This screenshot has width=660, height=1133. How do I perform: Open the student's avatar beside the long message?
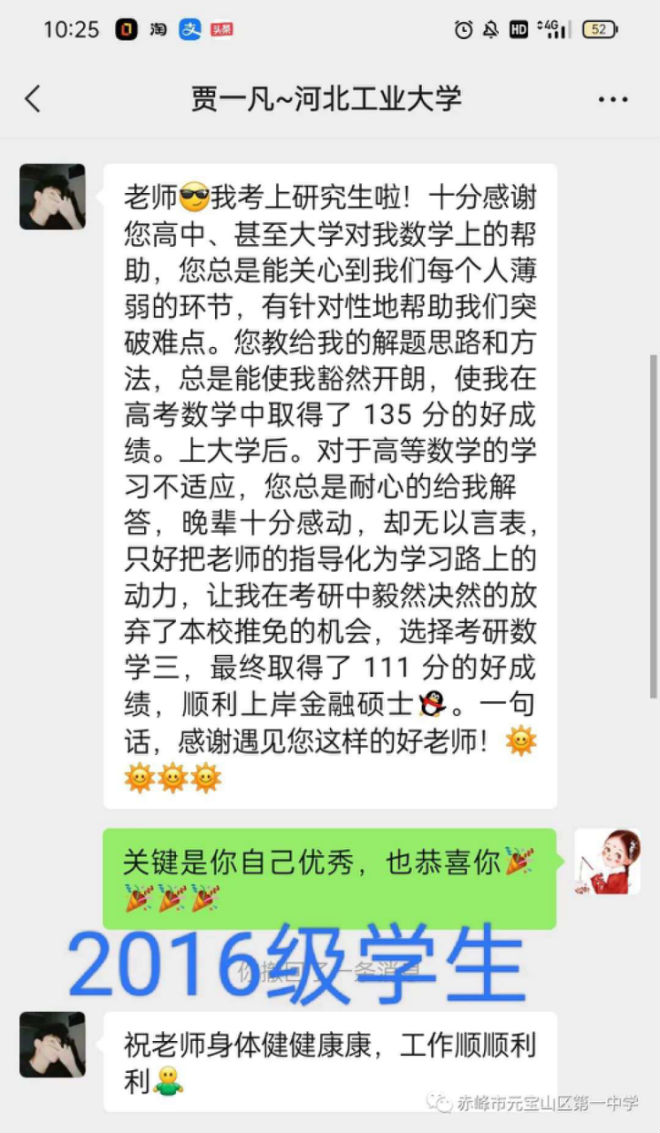click(52, 197)
